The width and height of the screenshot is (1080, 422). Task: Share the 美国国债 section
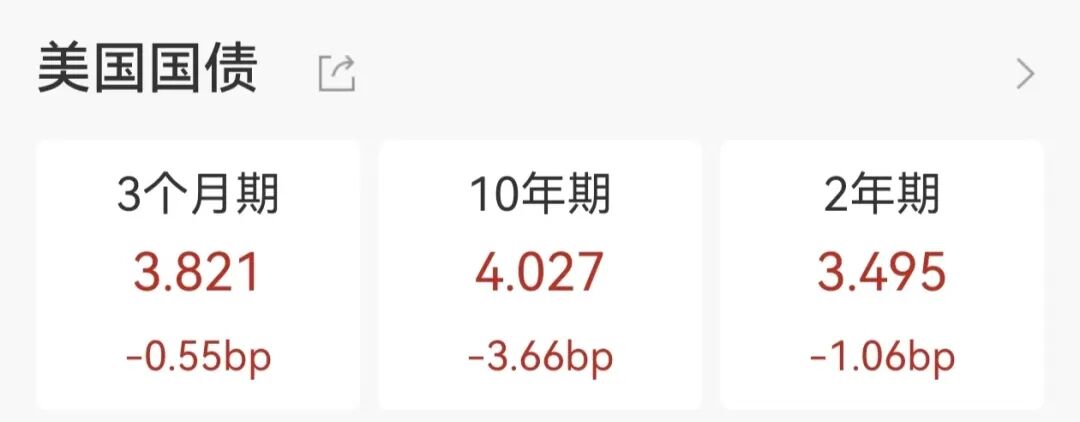pyautogui.click(x=337, y=74)
